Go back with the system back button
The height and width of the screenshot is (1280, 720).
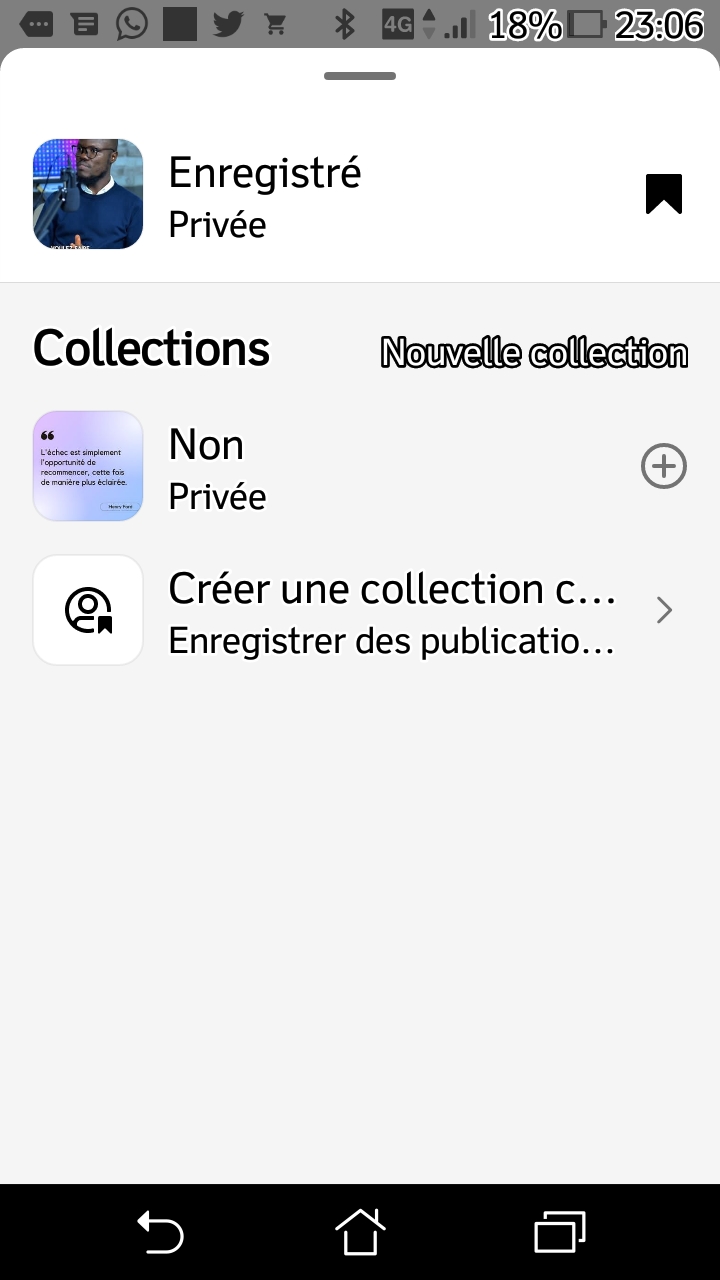click(x=160, y=1232)
